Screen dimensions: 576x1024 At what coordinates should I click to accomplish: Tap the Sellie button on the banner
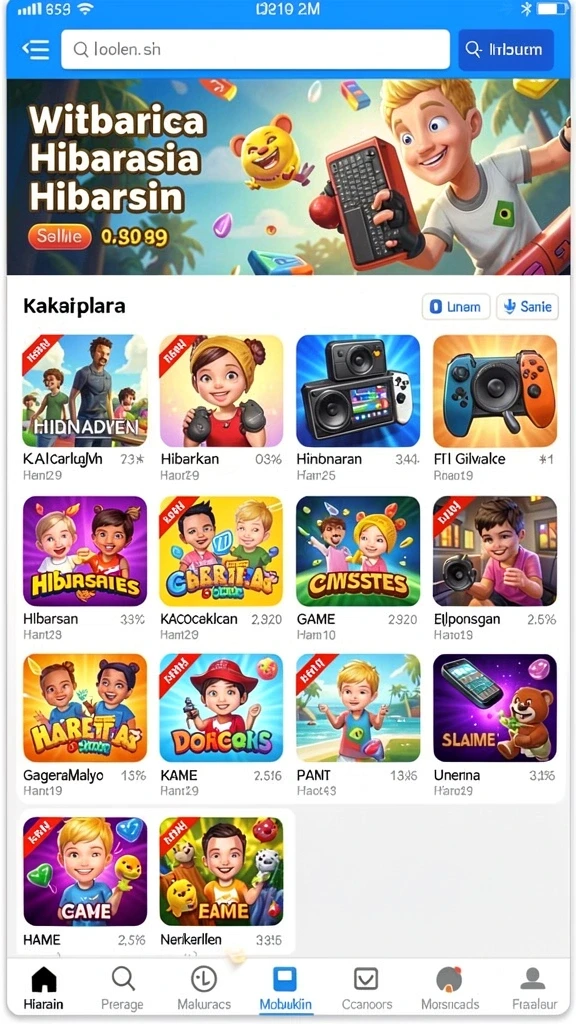pyautogui.click(x=59, y=236)
